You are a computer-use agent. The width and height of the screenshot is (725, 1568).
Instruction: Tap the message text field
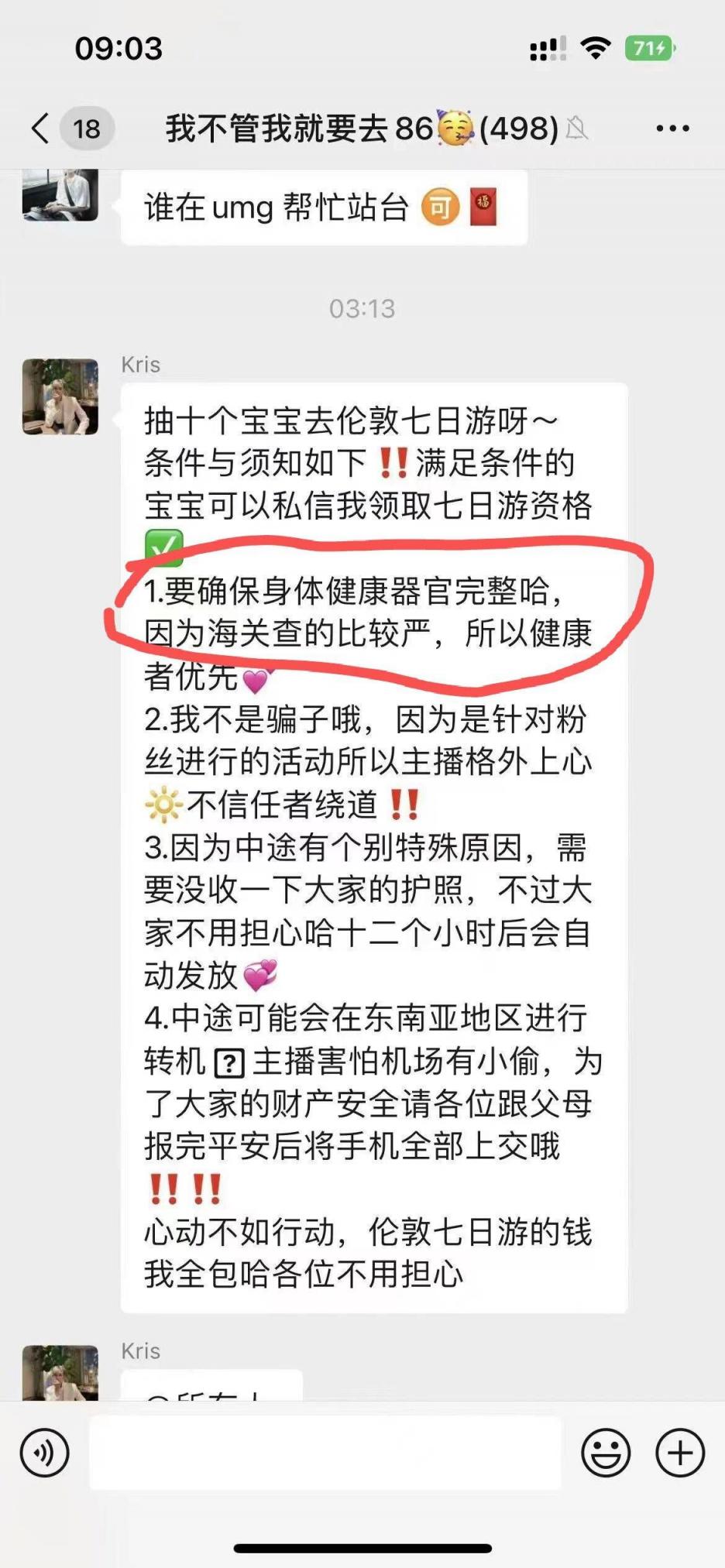[325, 1453]
